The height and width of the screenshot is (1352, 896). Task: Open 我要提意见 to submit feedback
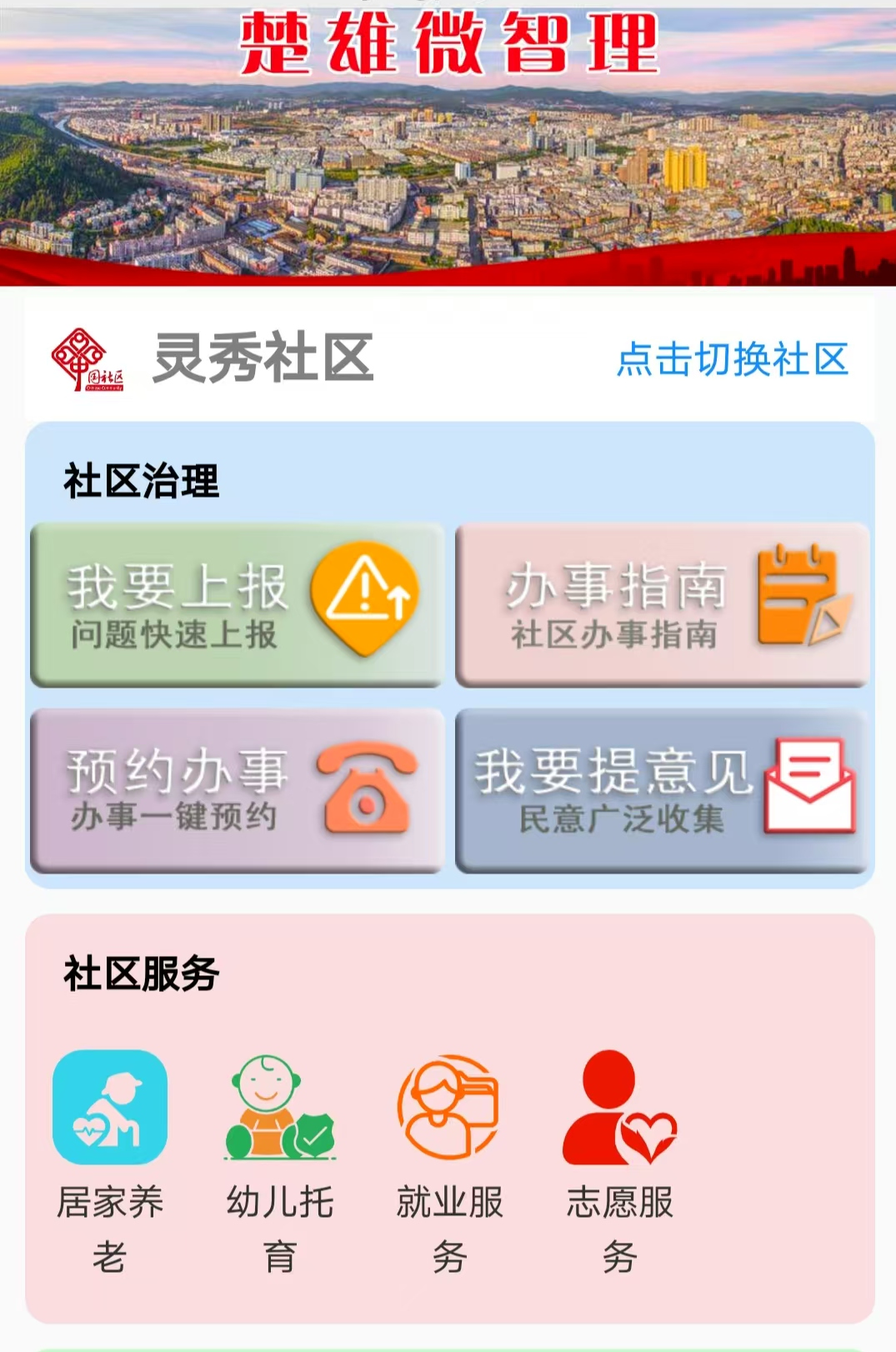coord(662,789)
